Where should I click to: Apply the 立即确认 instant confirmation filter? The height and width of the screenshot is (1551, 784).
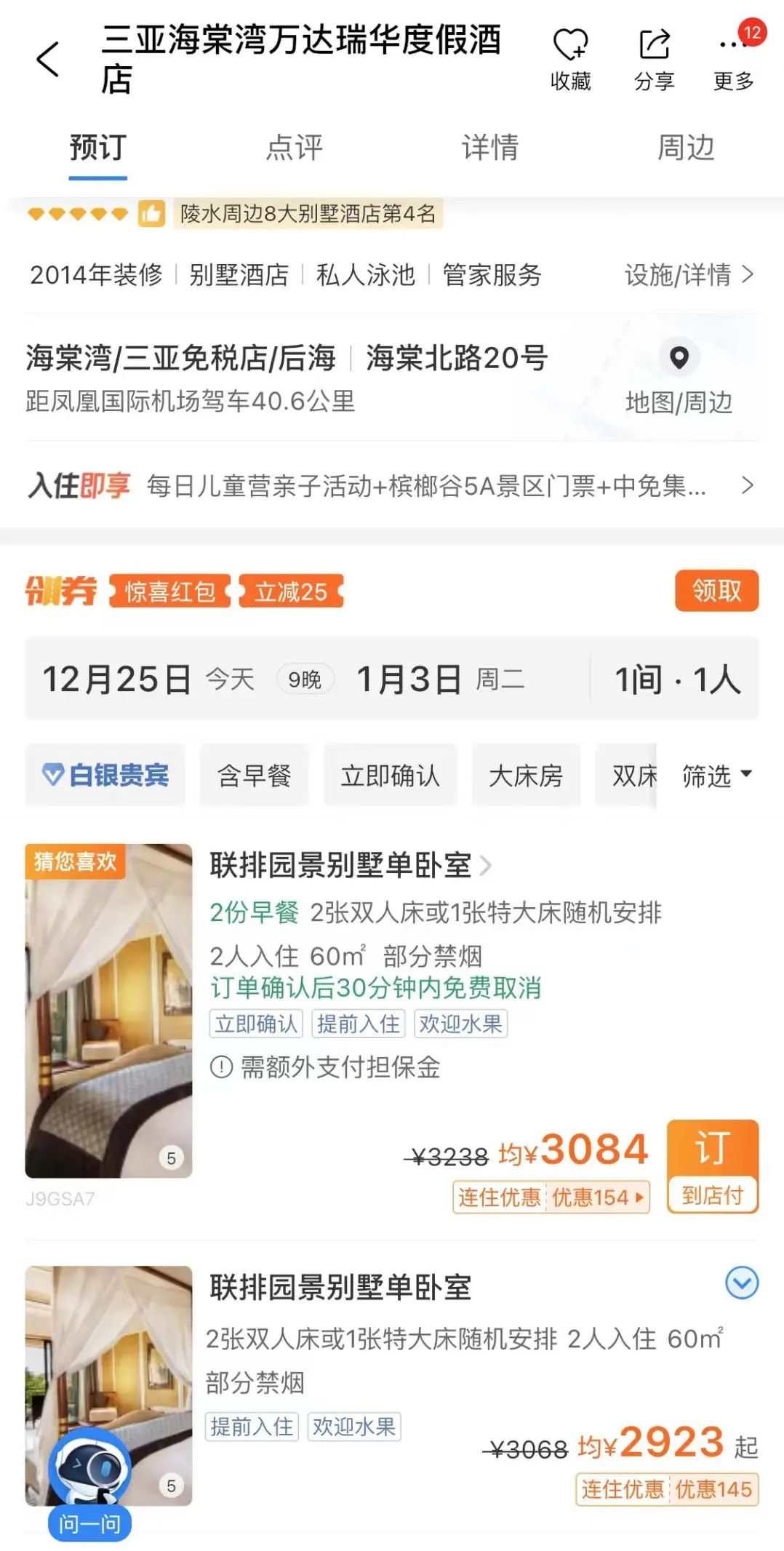coord(391,775)
